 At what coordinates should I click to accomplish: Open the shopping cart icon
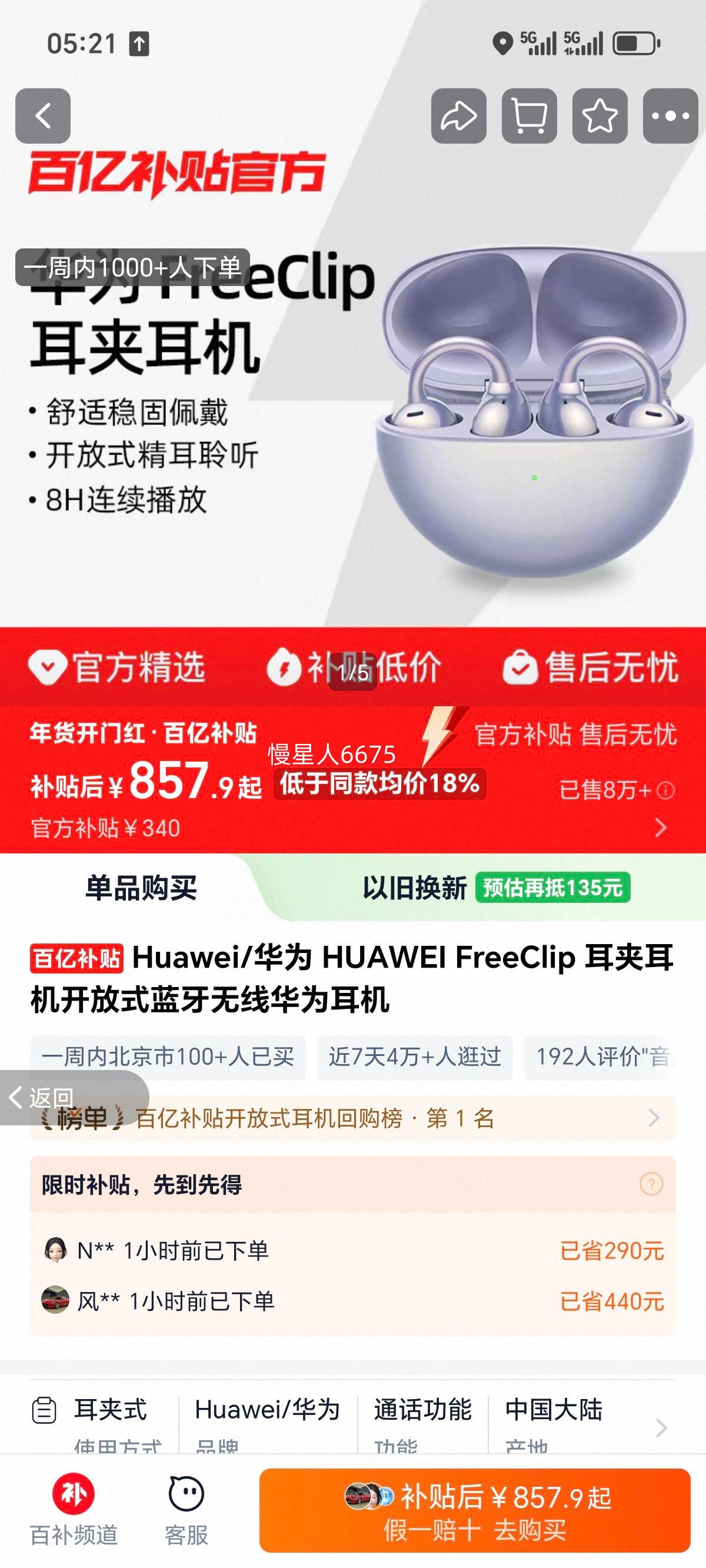pyautogui.click(x=529, y=115)
